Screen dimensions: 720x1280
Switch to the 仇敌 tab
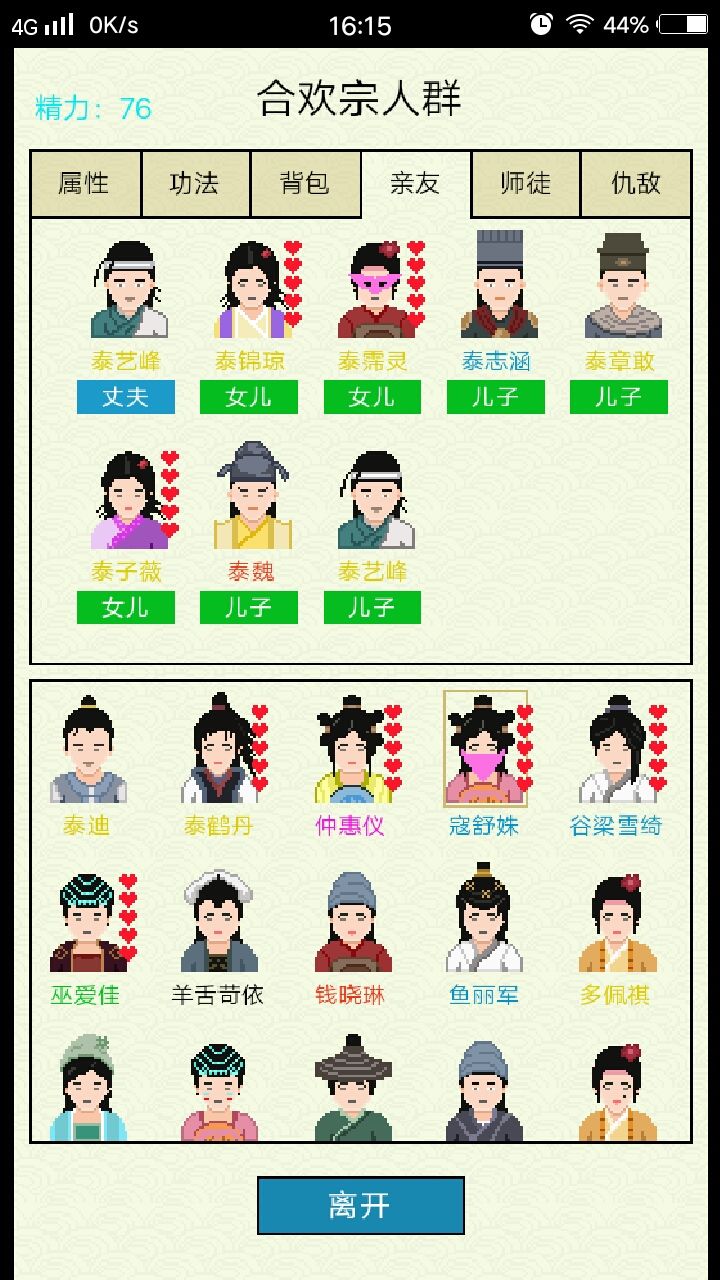[x=635, y=183]
